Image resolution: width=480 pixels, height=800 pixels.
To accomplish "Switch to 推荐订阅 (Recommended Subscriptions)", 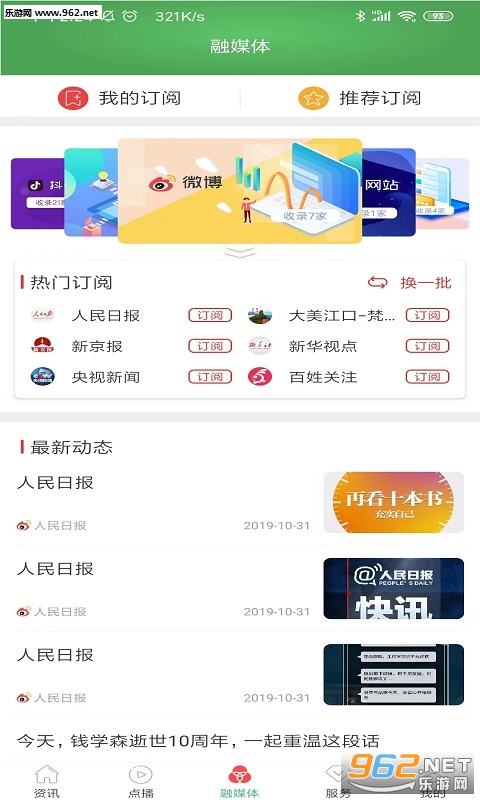I will pyautogui.click(x=360, y=98).
